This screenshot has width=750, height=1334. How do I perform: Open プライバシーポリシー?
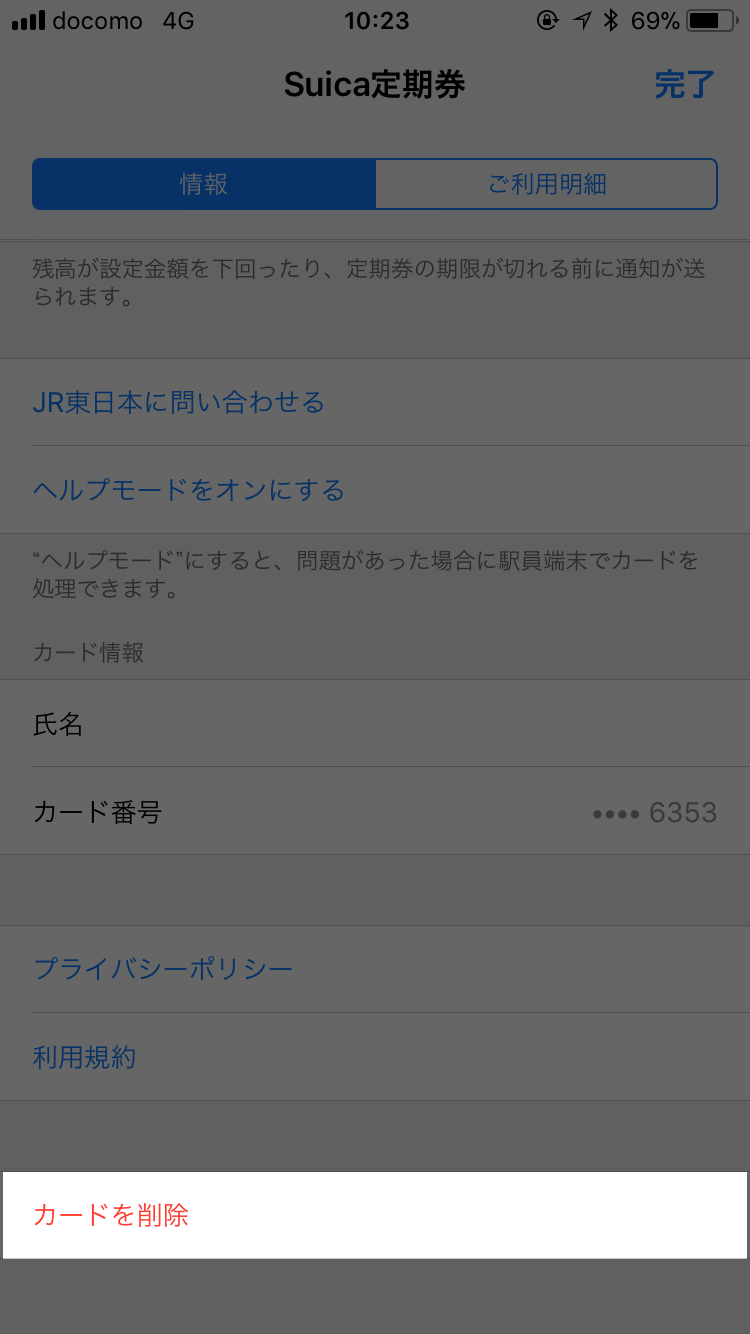(164, 969)
